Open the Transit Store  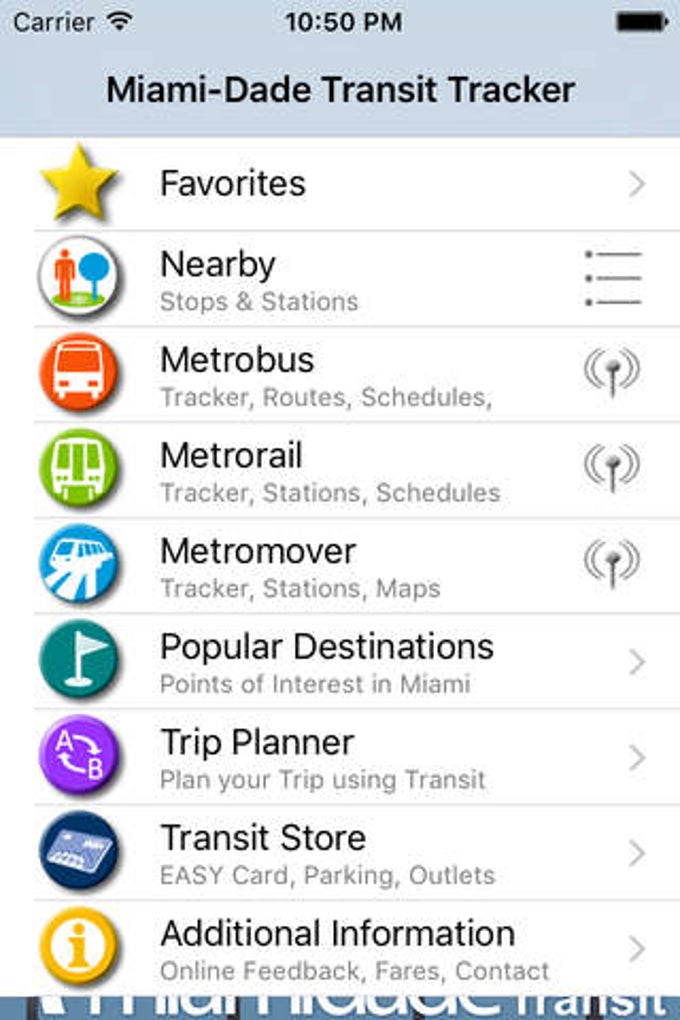point(340,853)
